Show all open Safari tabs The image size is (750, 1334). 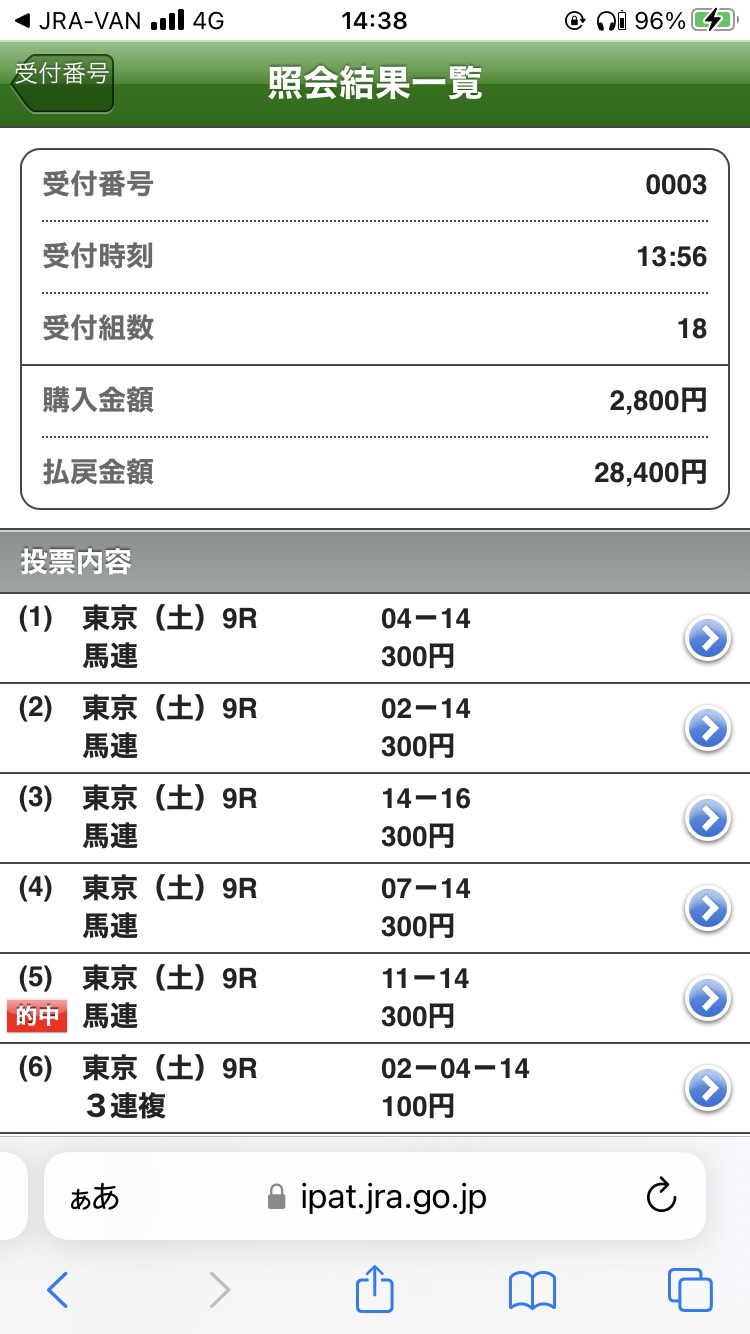689,1291
